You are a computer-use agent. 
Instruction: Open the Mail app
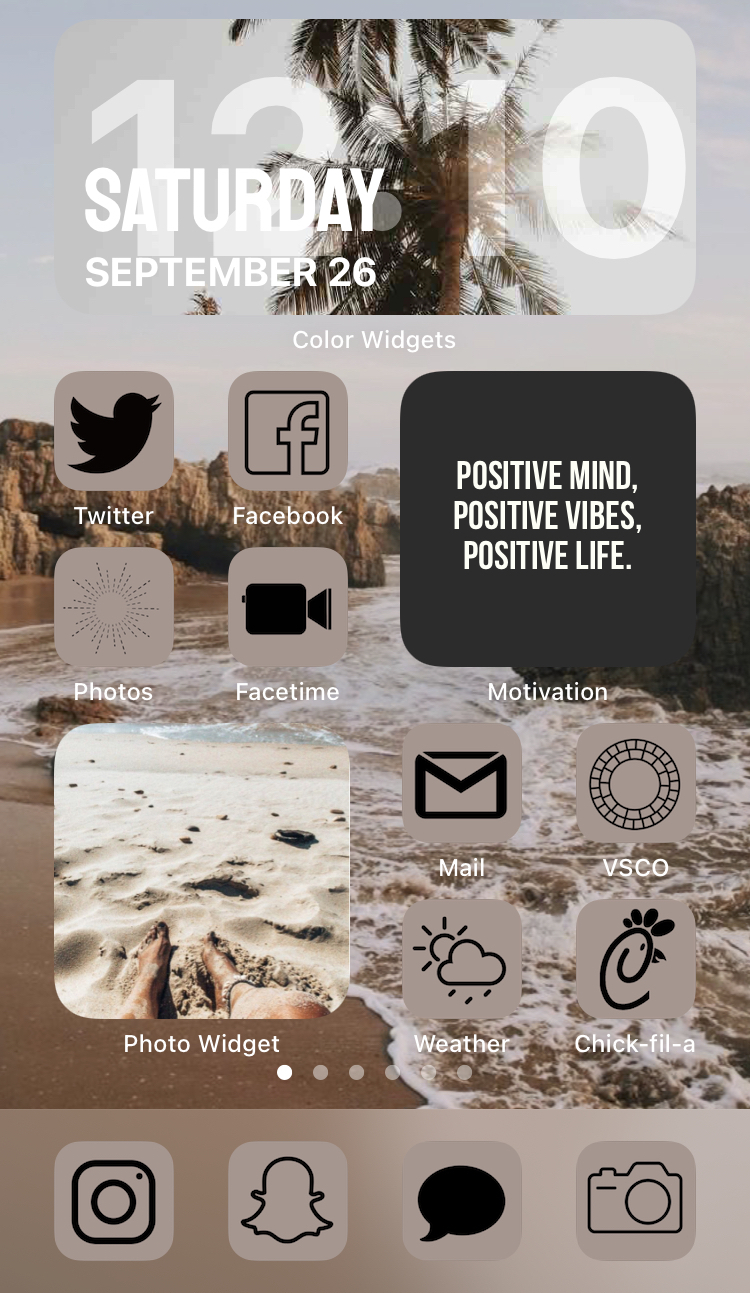462,783
